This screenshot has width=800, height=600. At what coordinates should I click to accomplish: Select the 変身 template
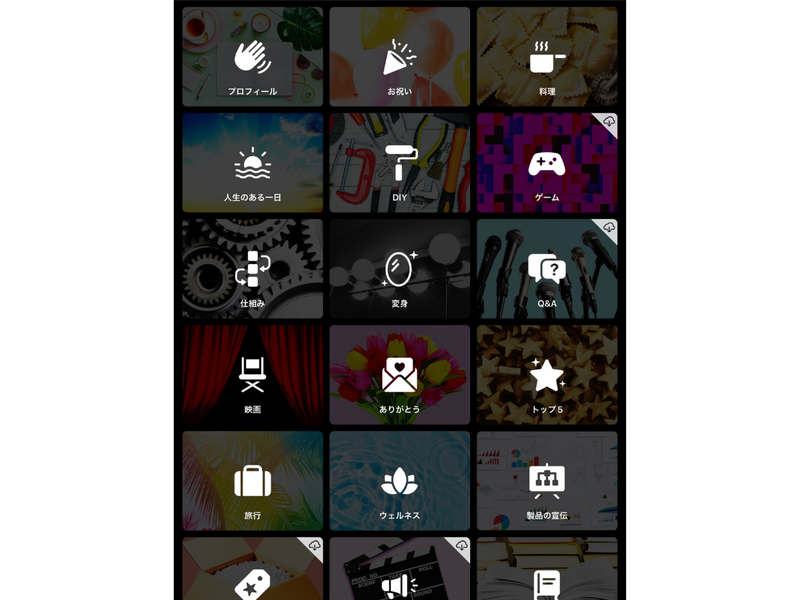tap(399, 269)
